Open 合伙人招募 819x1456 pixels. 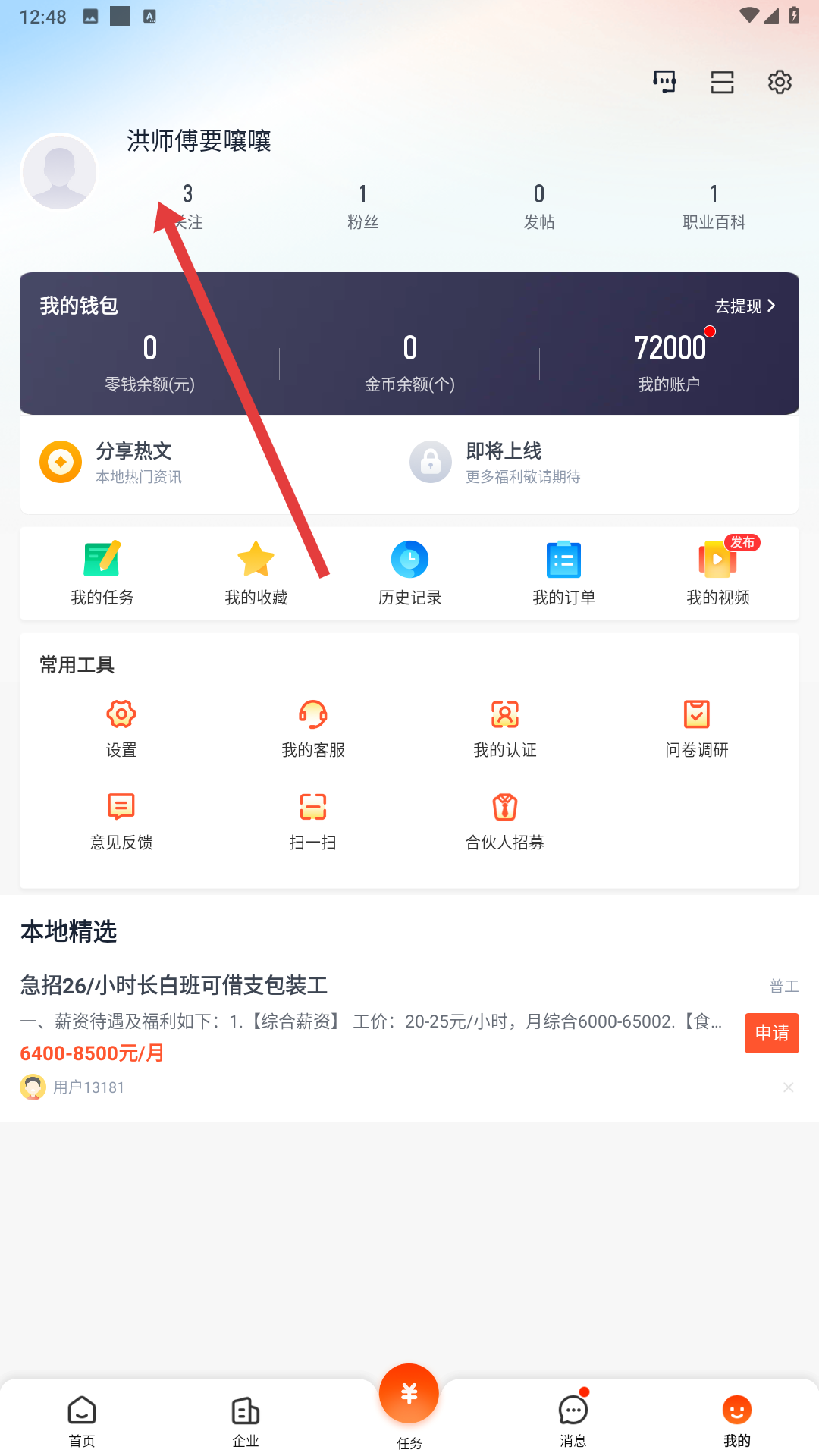505,821
